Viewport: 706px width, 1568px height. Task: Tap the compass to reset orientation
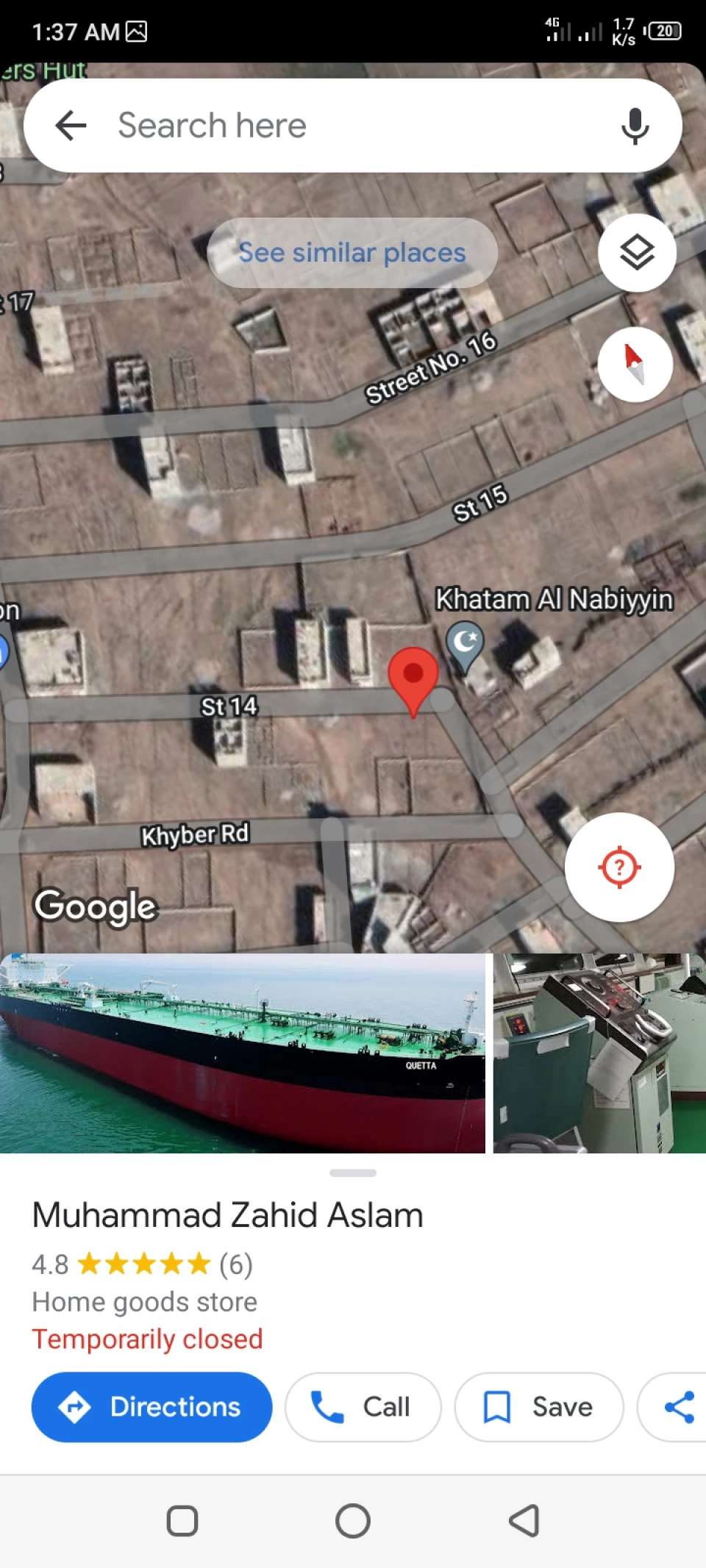635,364
